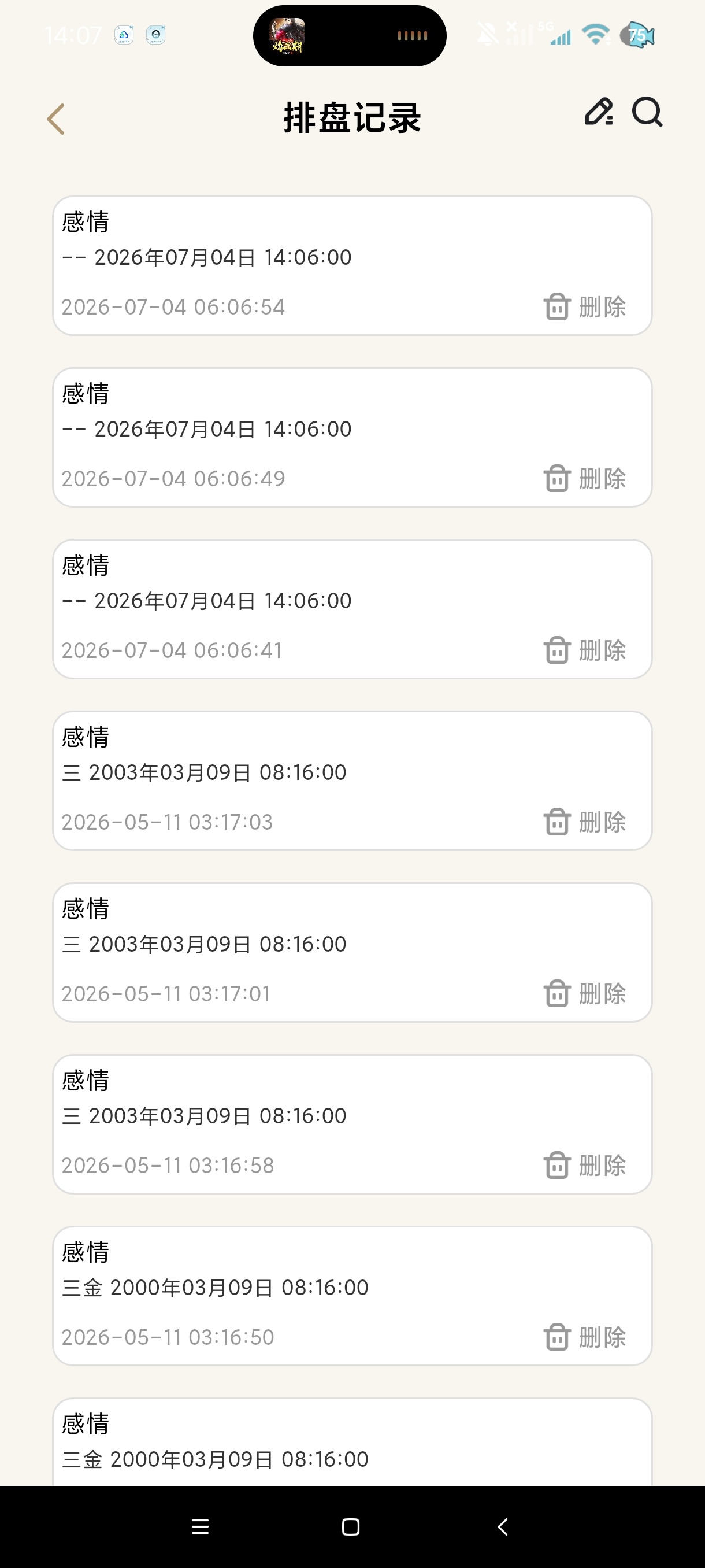The height and width of the screenshot is (1568, 705).
Task: Open the edit pencil icon
Action: click(x=599, y=112)
